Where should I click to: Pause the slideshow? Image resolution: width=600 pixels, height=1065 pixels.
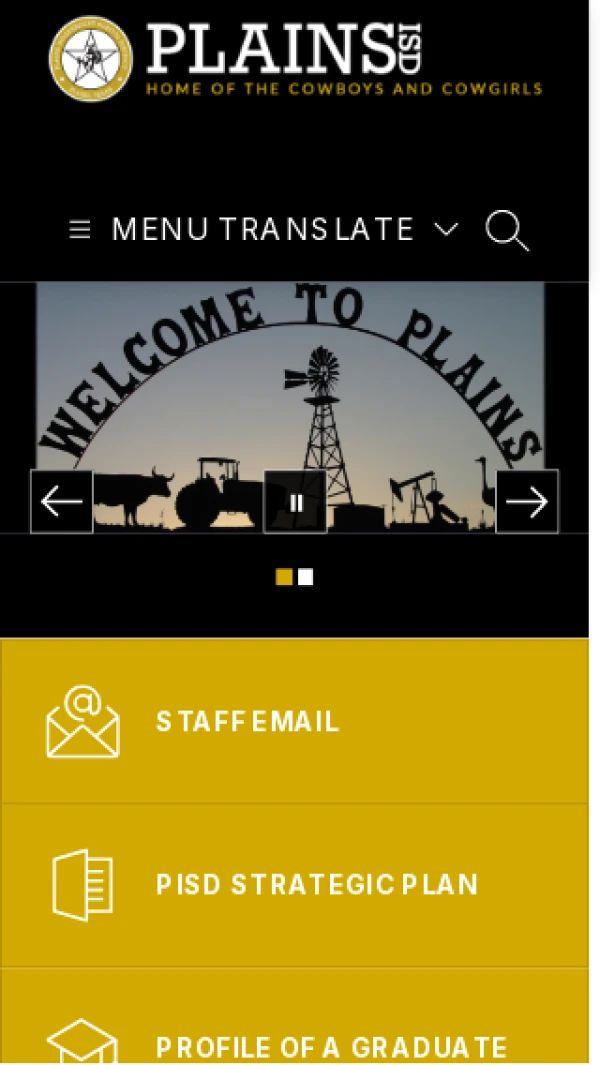[x=295, y=503]
